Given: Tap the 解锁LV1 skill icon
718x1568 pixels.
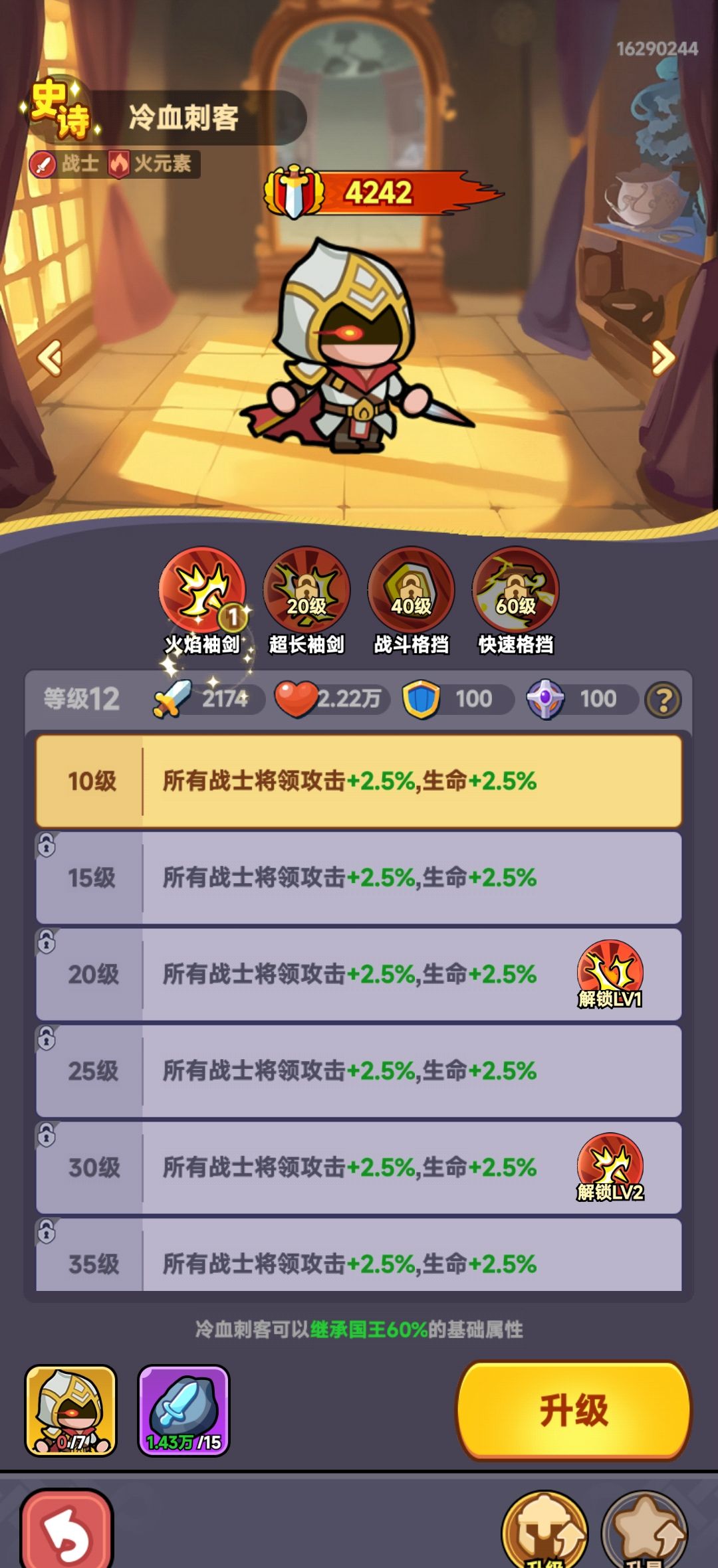Looking at the screenshot, I should (610, 973).
